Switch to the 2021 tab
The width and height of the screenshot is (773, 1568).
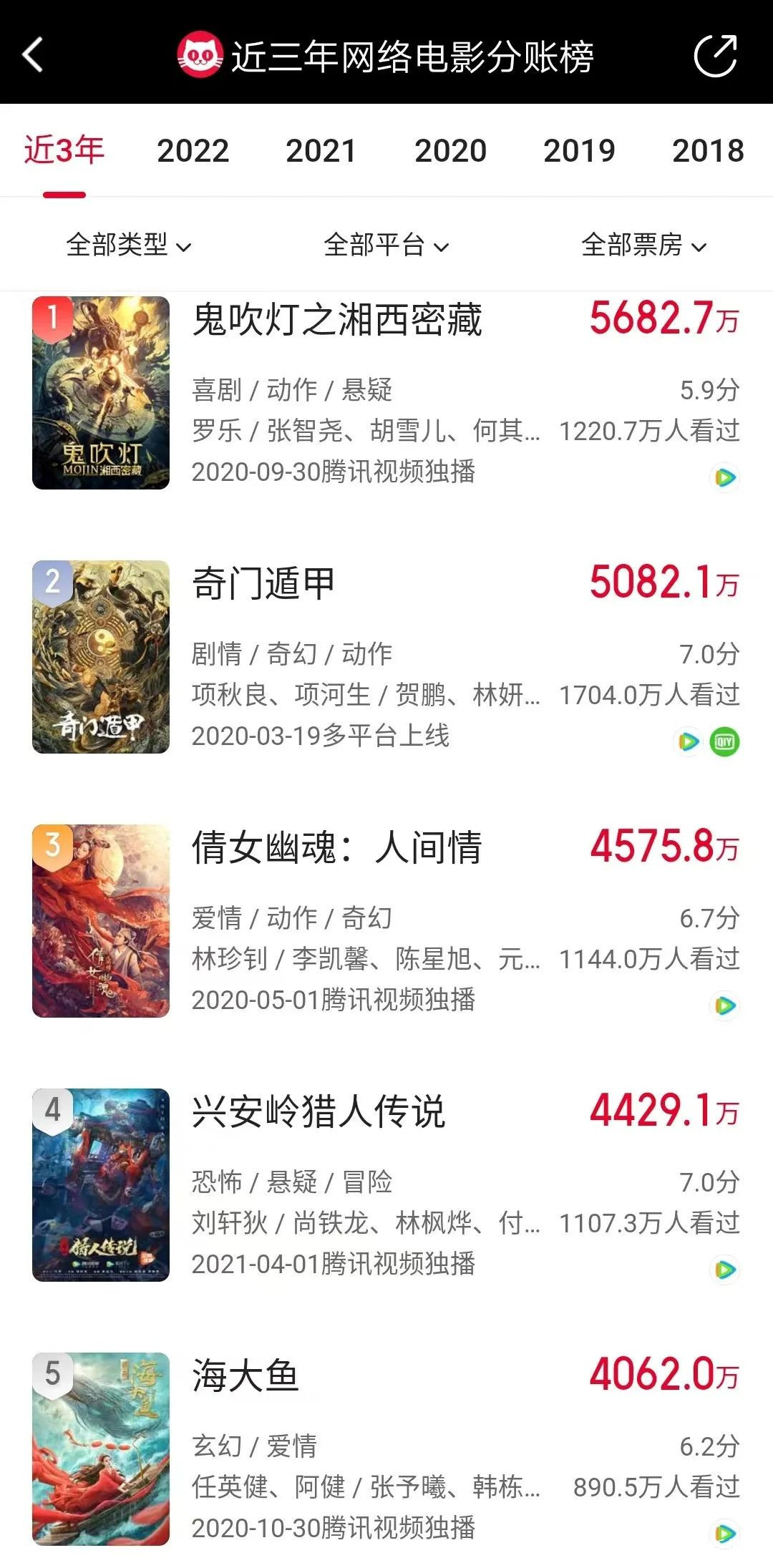point(321,151)
